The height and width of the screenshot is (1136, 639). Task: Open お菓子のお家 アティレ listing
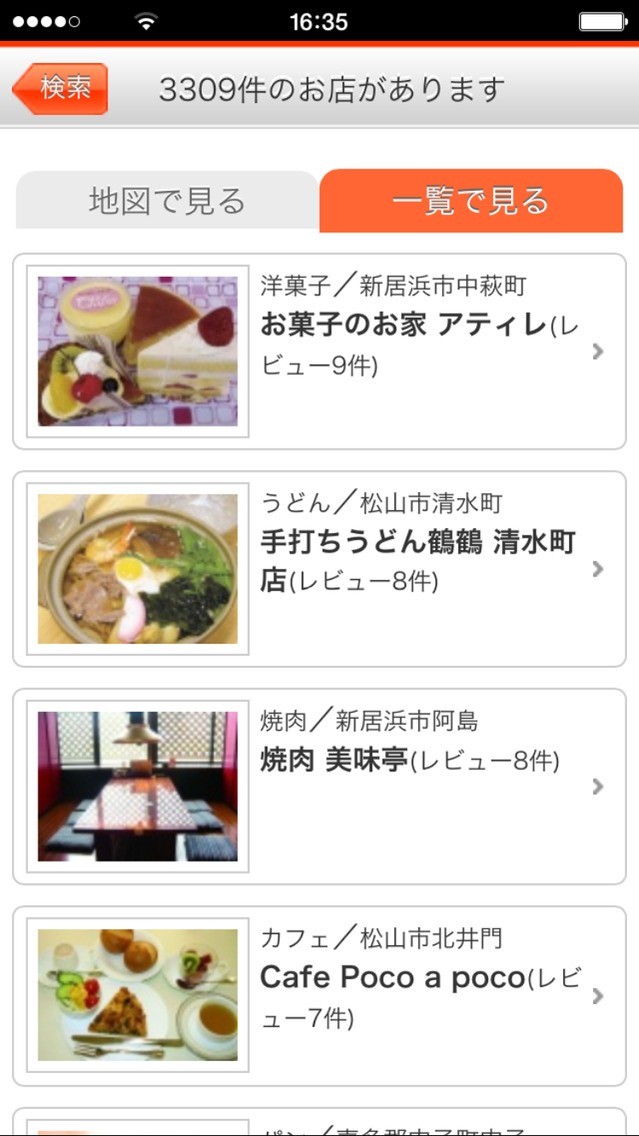319,351
